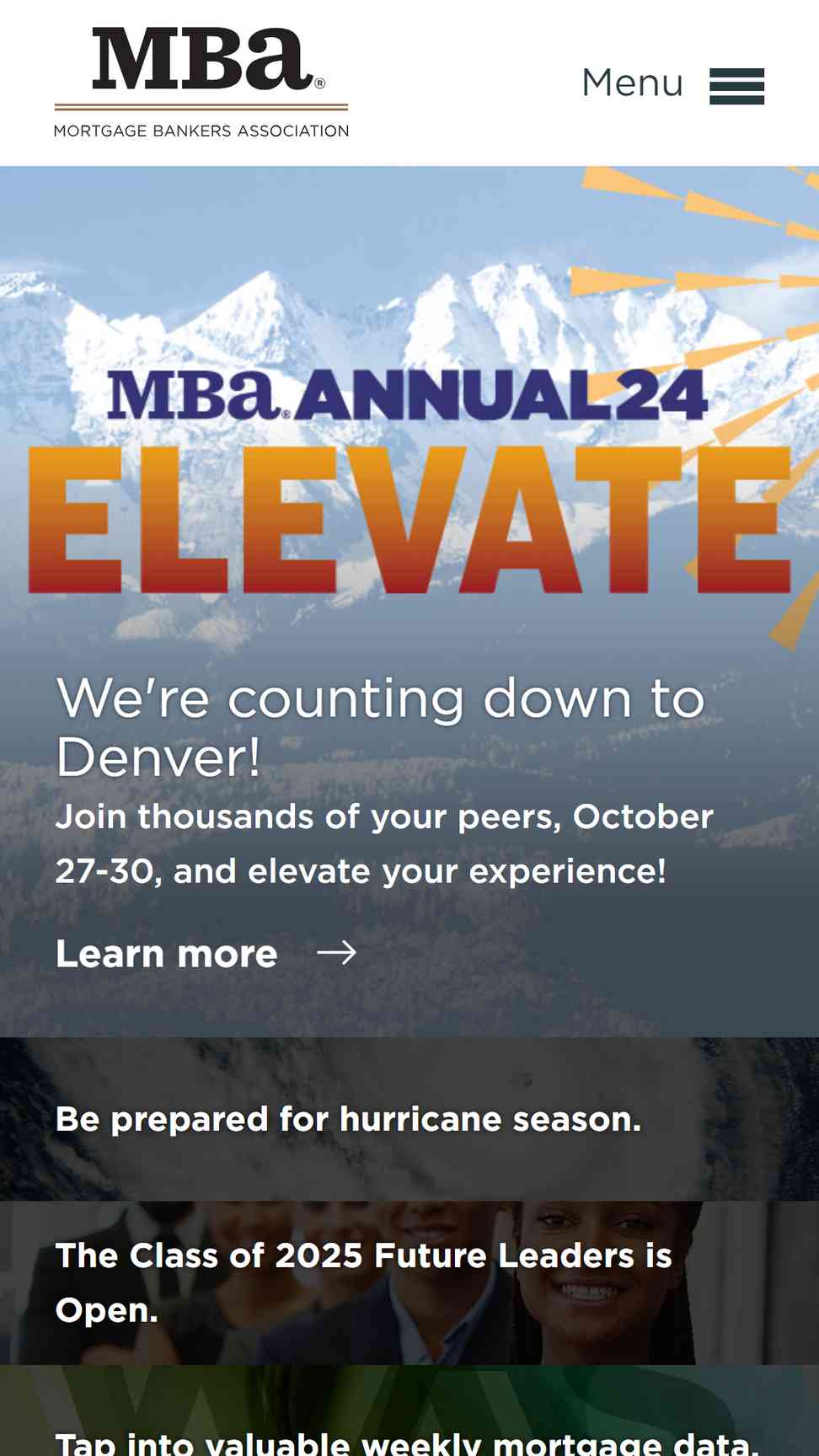
Task: Open the Class of 2025 Future Leaders banner
Action: coord(409,1282)
